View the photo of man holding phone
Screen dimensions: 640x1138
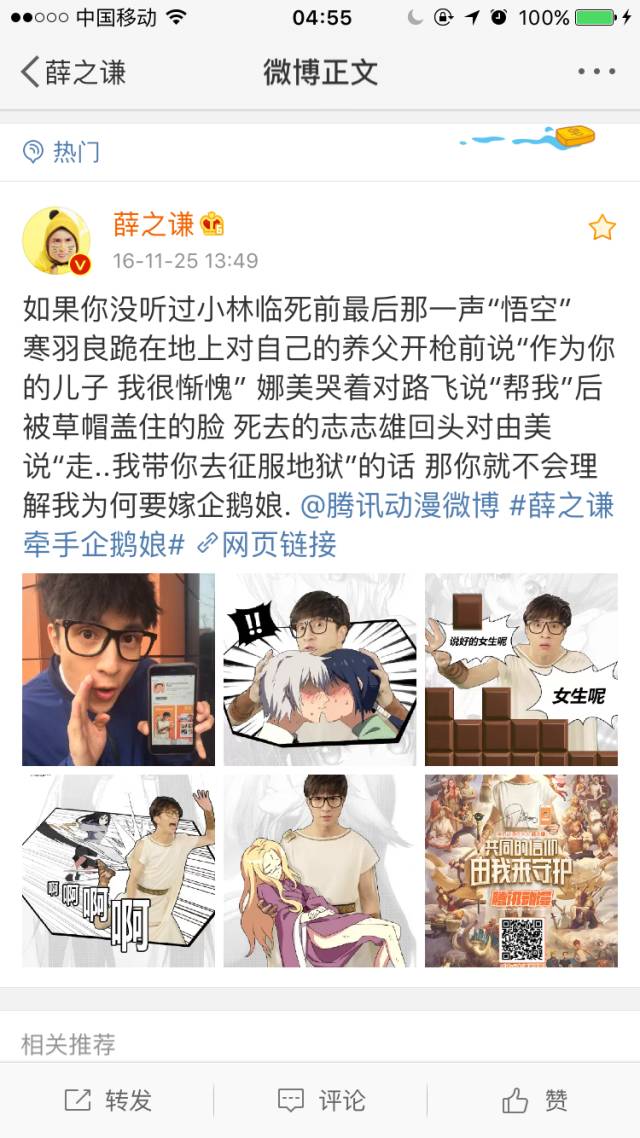pyautogui.click(x=118, y=669)
